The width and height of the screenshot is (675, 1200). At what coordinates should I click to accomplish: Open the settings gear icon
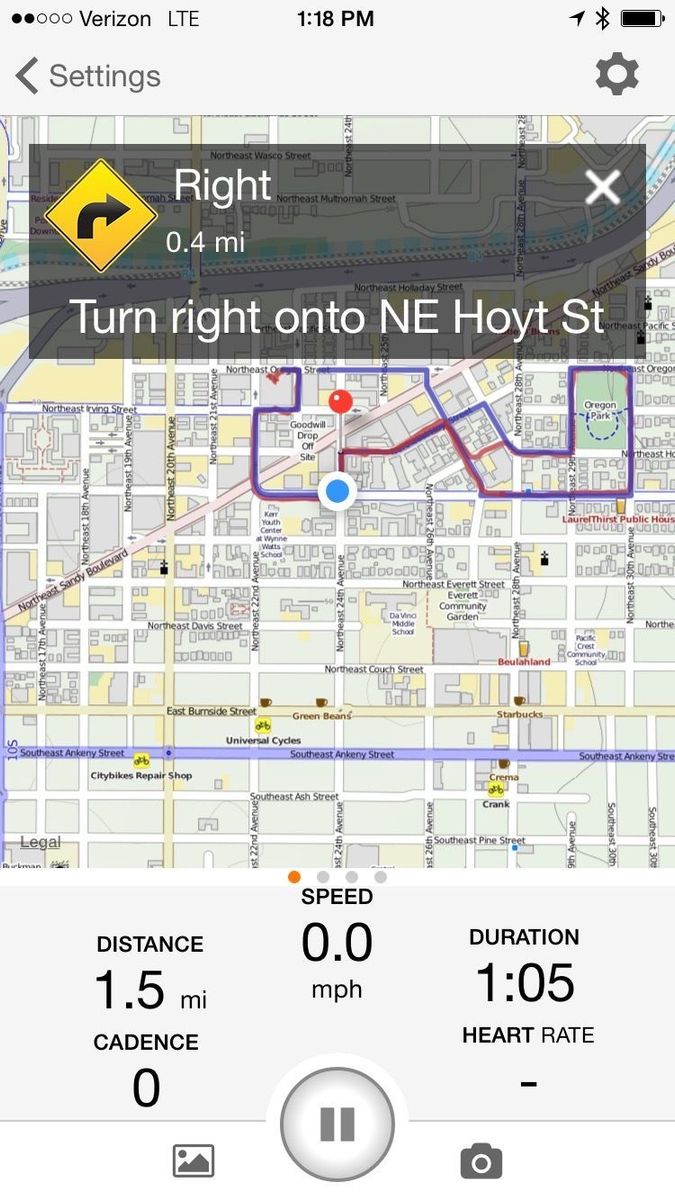616,75
